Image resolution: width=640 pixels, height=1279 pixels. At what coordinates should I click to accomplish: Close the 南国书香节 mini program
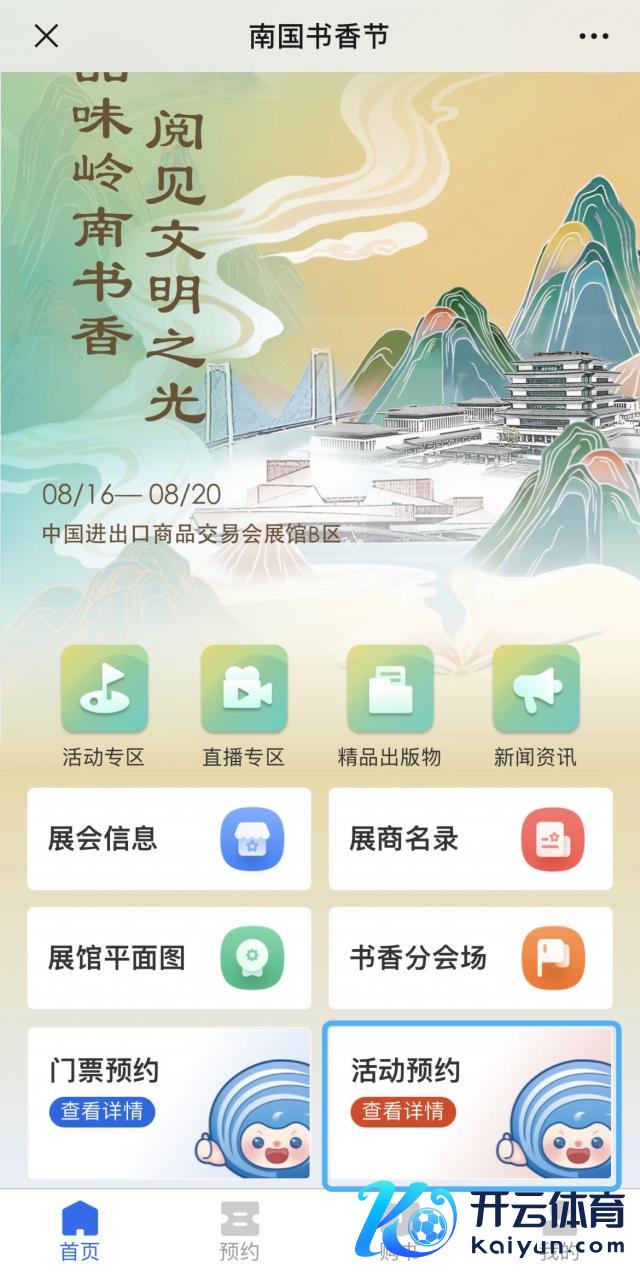click(46, 36)
